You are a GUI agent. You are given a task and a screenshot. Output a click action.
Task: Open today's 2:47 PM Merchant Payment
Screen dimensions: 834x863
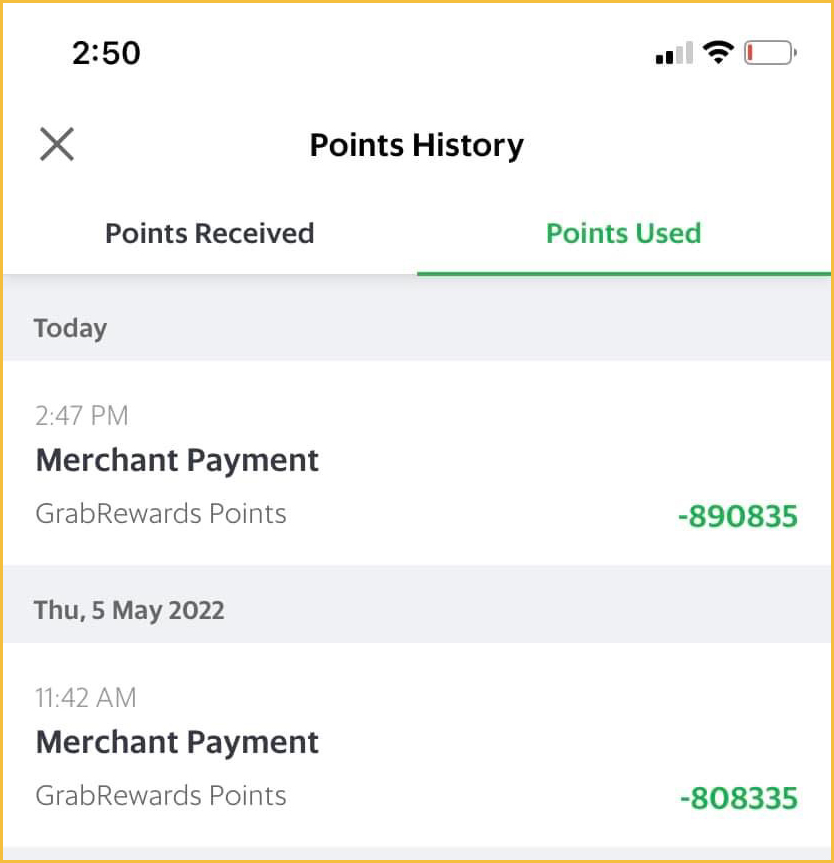416,463
